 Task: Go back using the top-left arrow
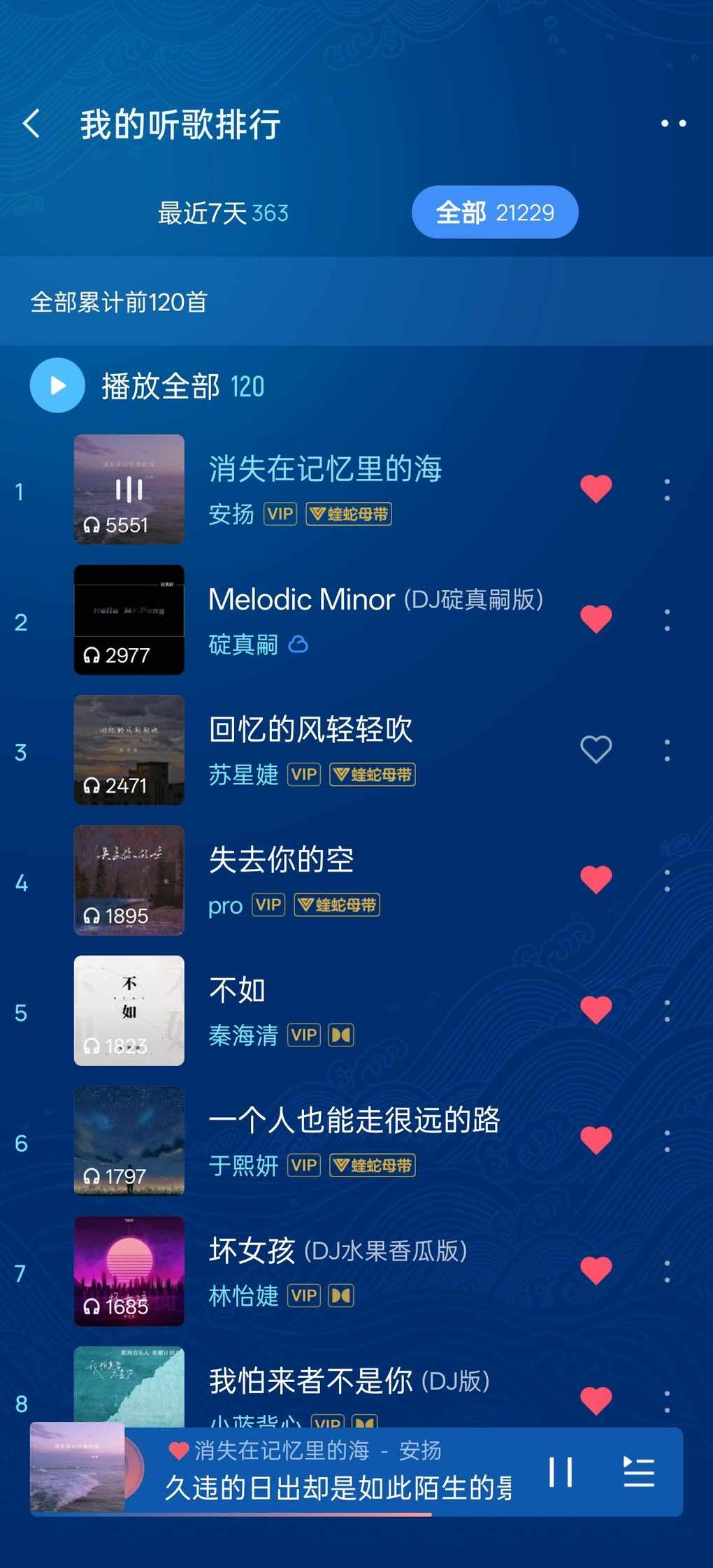pos(31,124)
